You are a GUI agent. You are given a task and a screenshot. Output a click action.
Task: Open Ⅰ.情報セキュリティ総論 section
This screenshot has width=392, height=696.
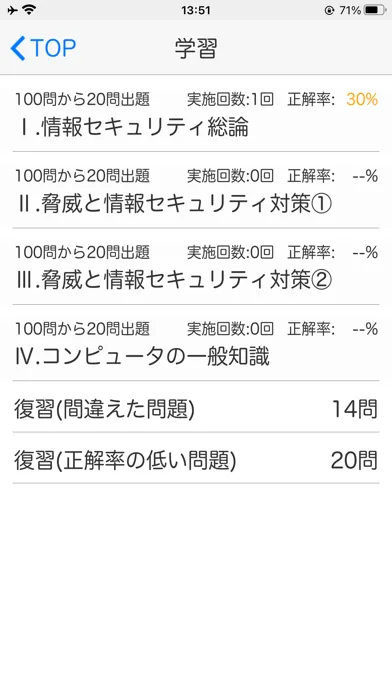pos(196,114)
